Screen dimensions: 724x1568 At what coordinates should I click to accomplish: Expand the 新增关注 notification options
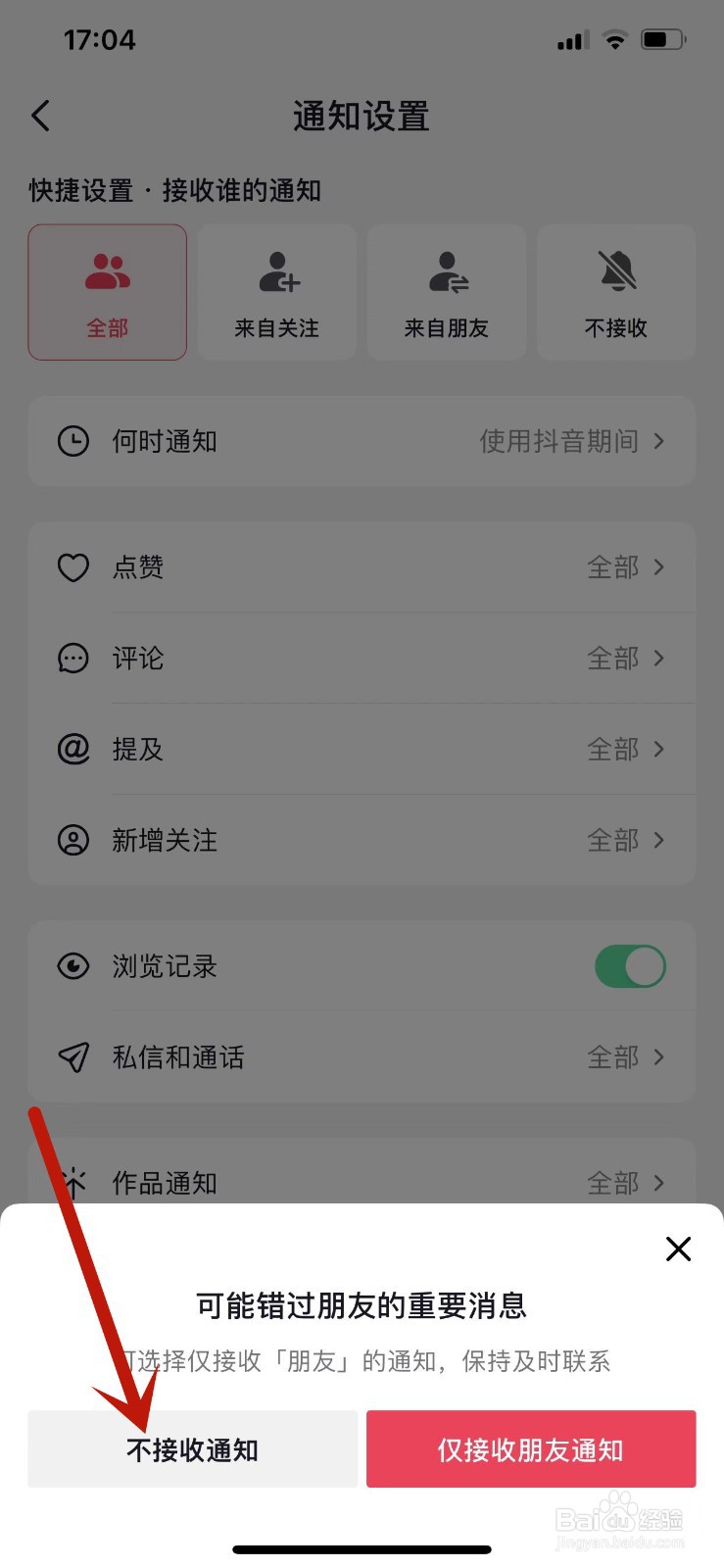(x=659, y=840)
